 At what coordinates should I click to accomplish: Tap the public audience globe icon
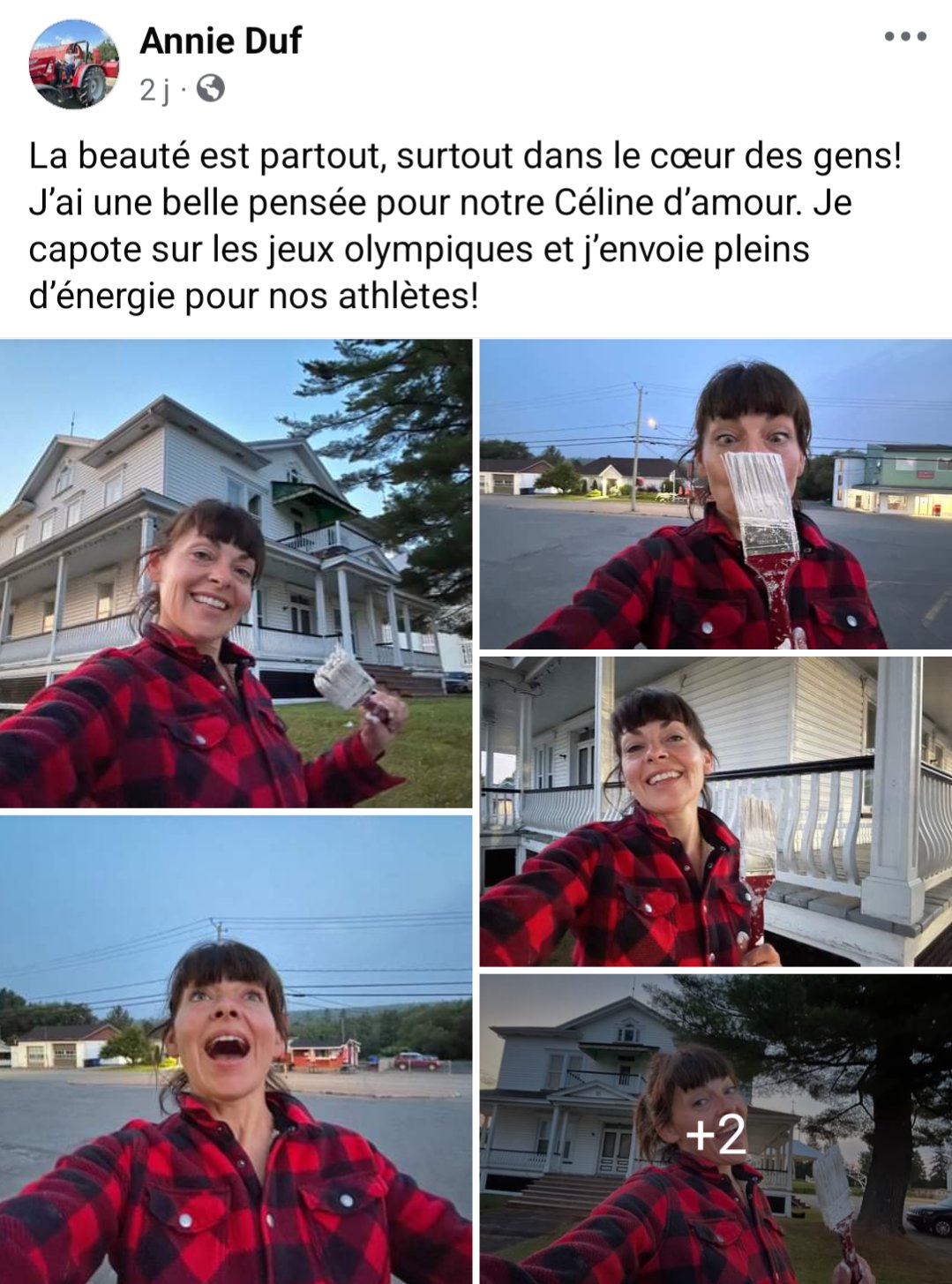210,89
